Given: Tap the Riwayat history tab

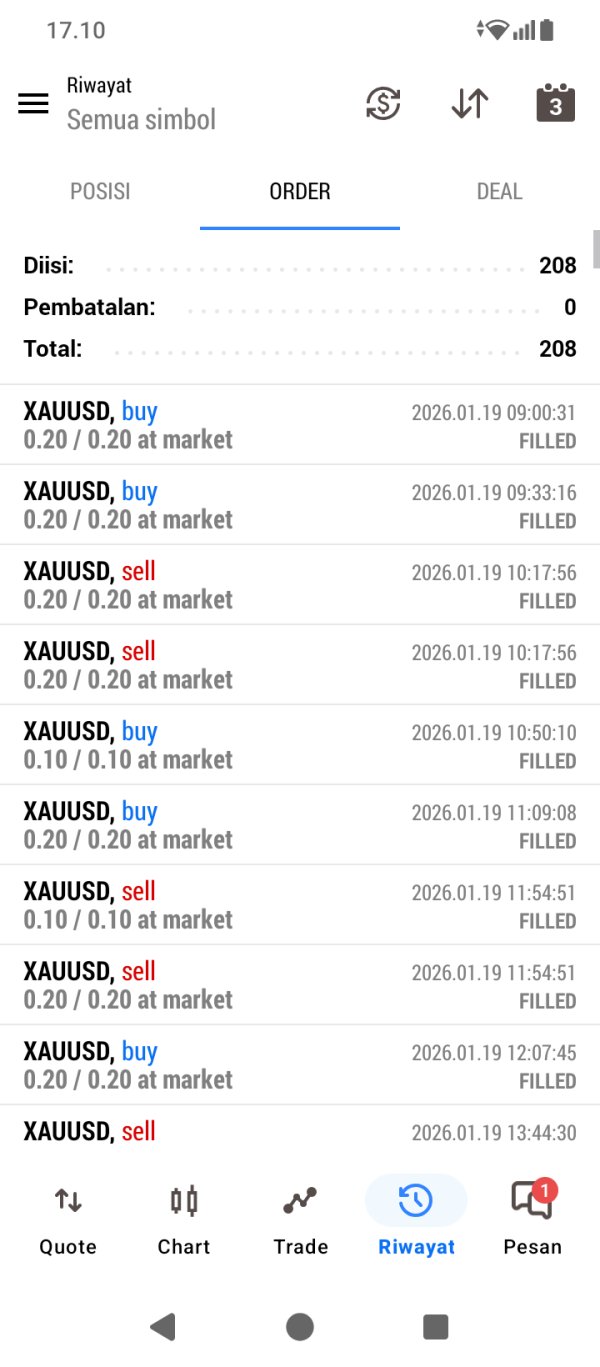Looking at the screenshot, I should pyautogui.click(x=416, y=1217).
